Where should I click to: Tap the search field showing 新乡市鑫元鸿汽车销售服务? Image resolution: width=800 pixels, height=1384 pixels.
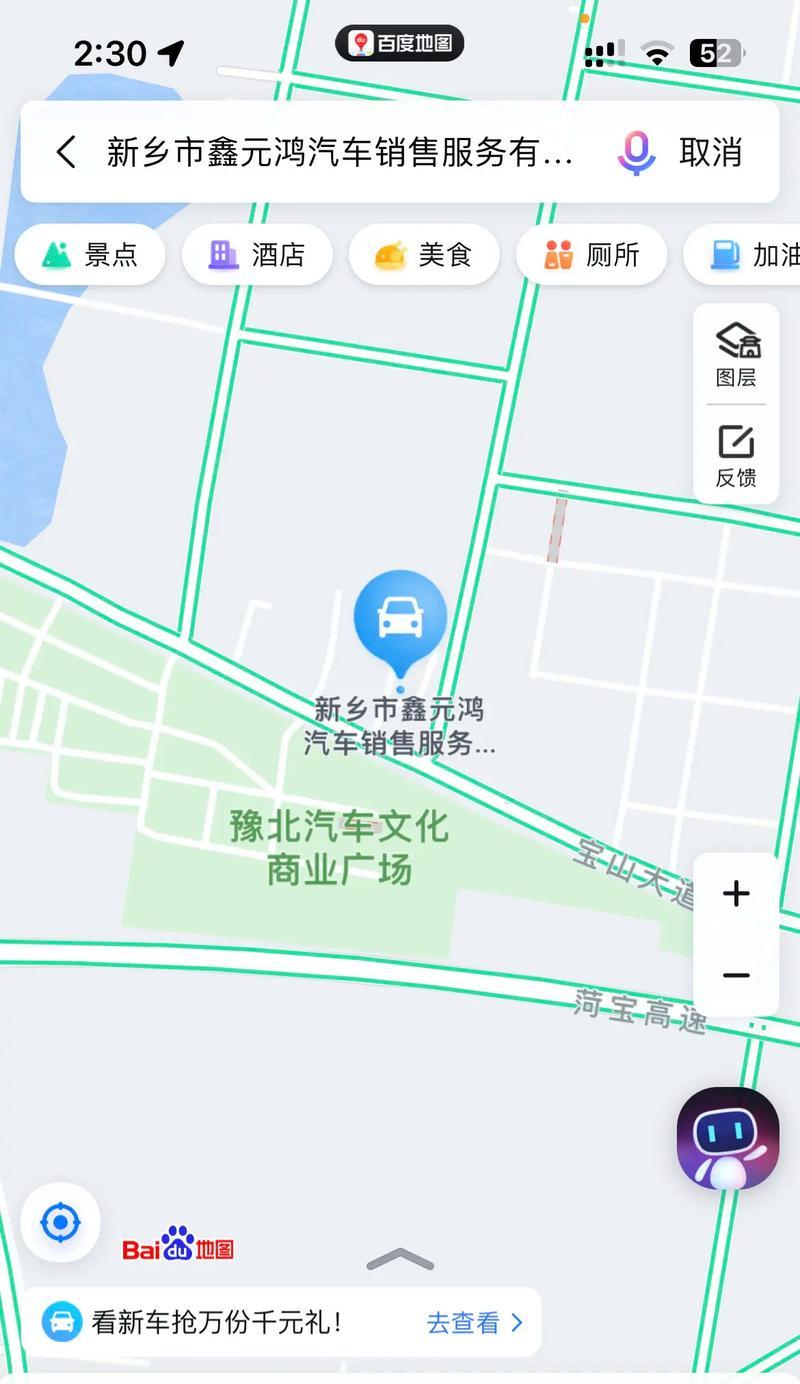coord(340,153)
